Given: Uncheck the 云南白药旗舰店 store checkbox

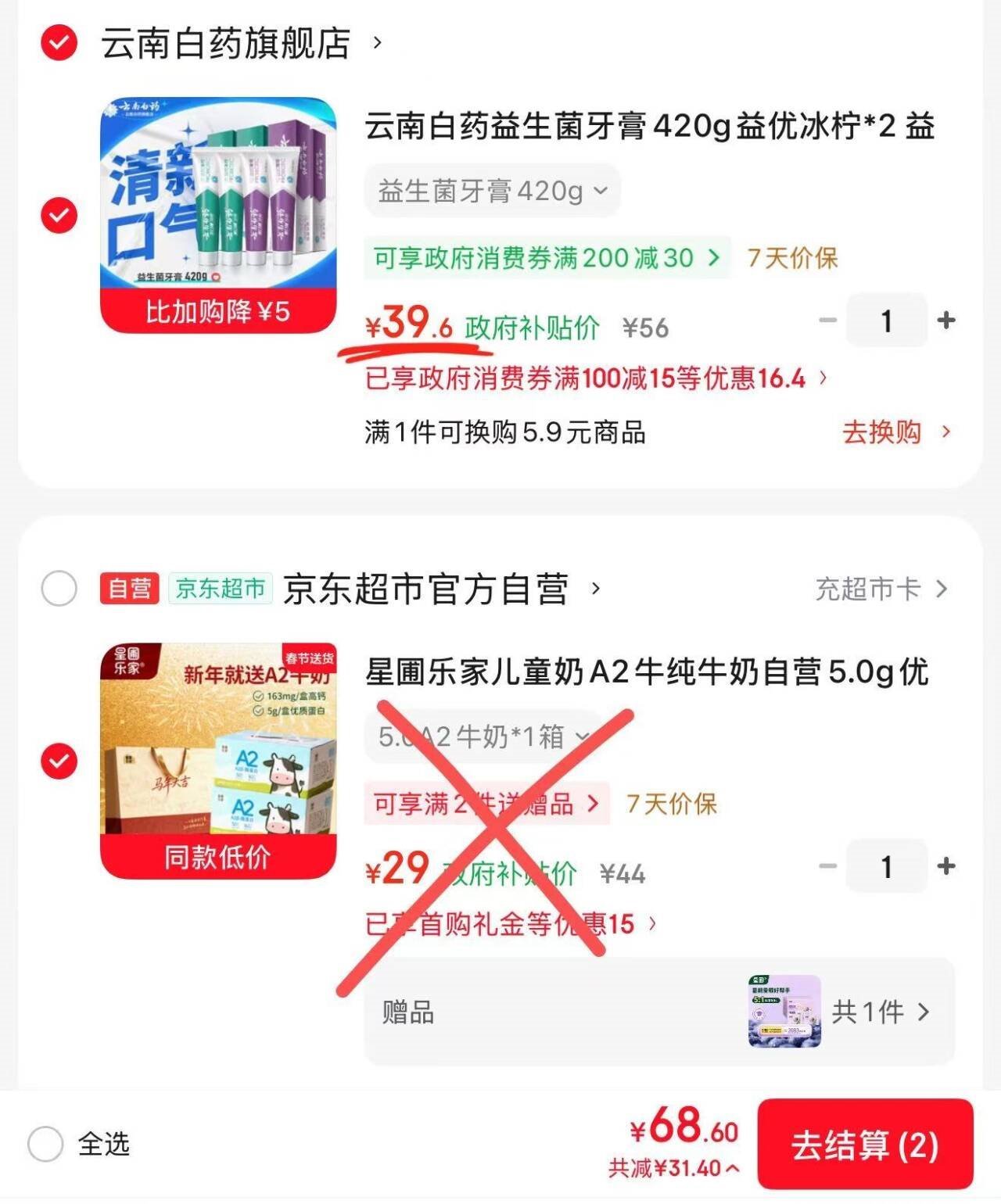Looking at the screenshot, I should pos(59,43).
